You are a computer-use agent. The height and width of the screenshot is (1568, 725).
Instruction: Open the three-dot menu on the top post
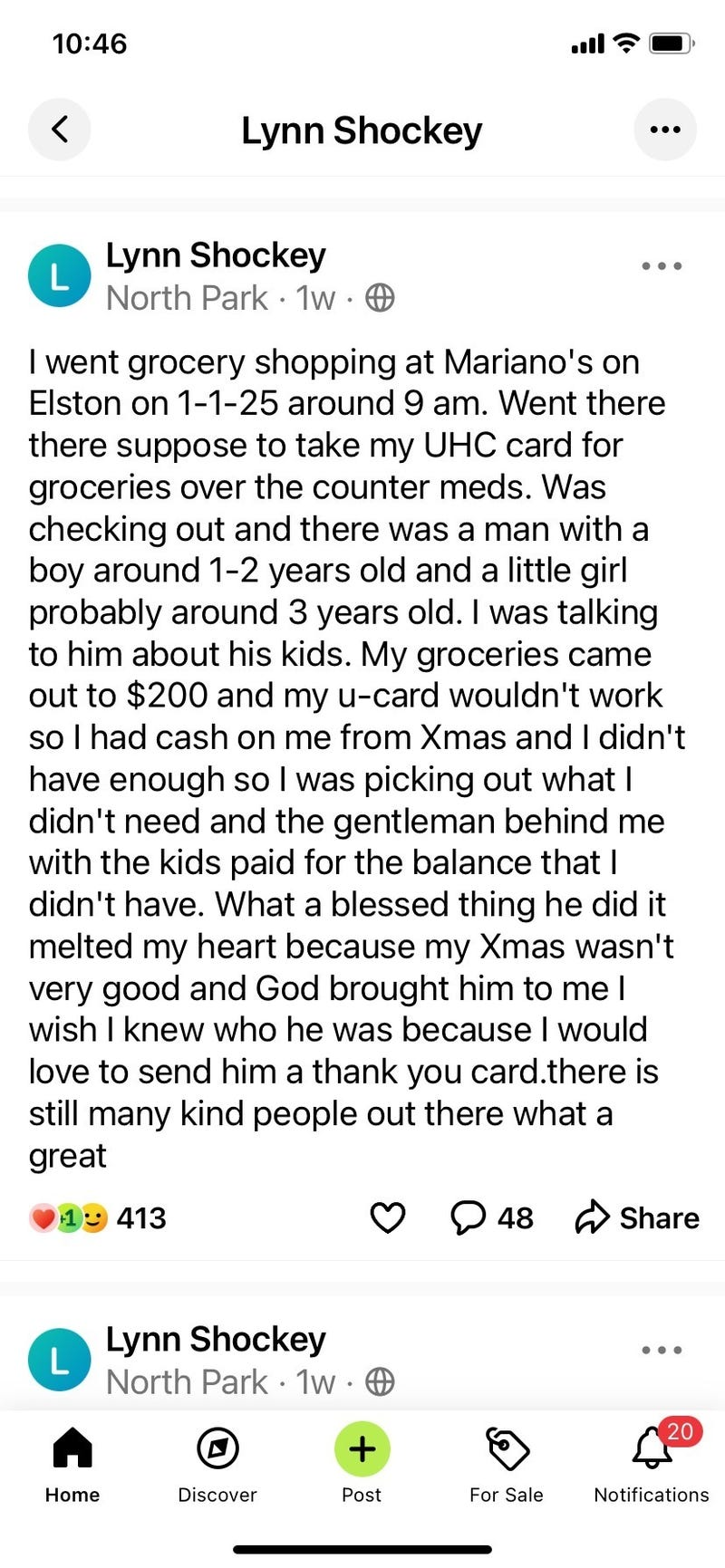pyautogui.click(x=661, y=265)
